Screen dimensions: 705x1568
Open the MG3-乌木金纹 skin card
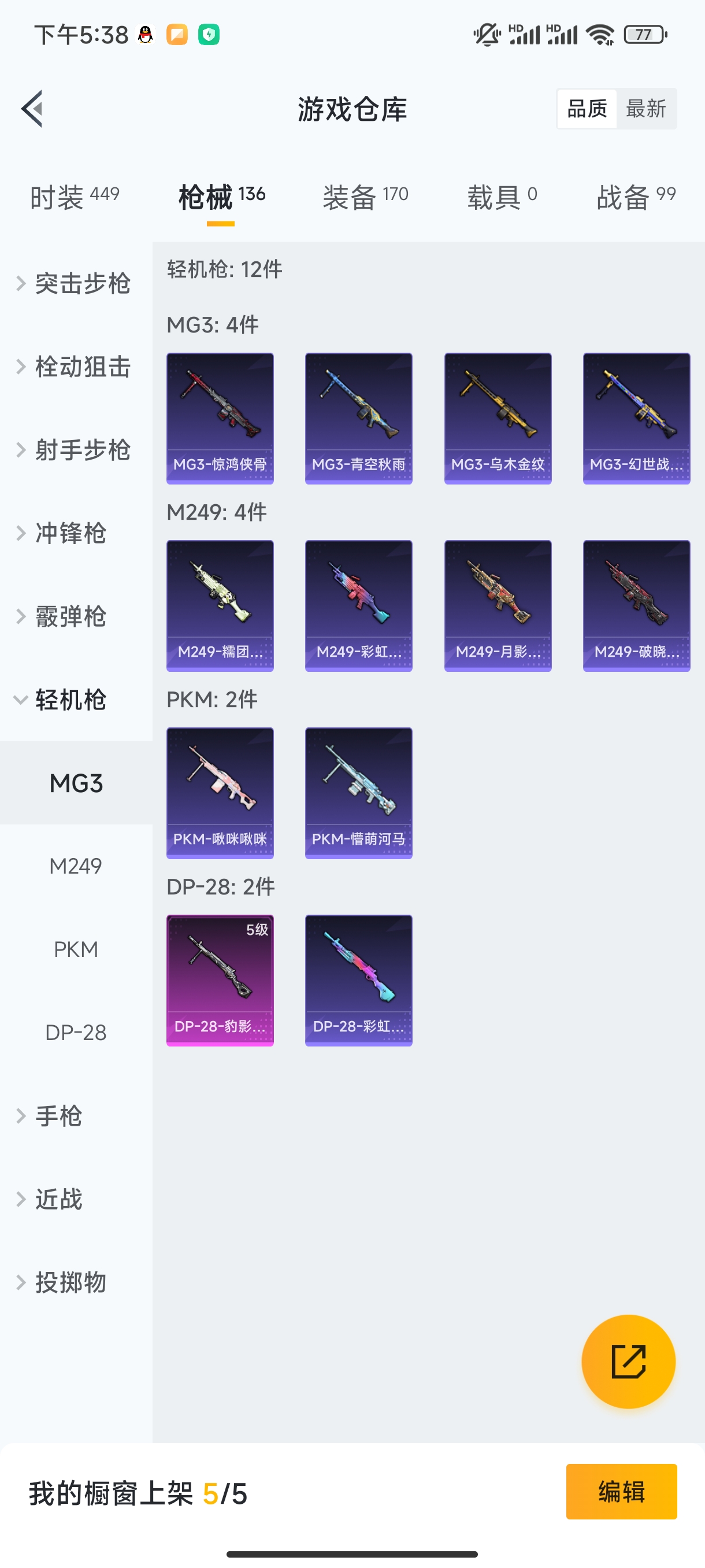pyautogui.click(x=498, y=418)
